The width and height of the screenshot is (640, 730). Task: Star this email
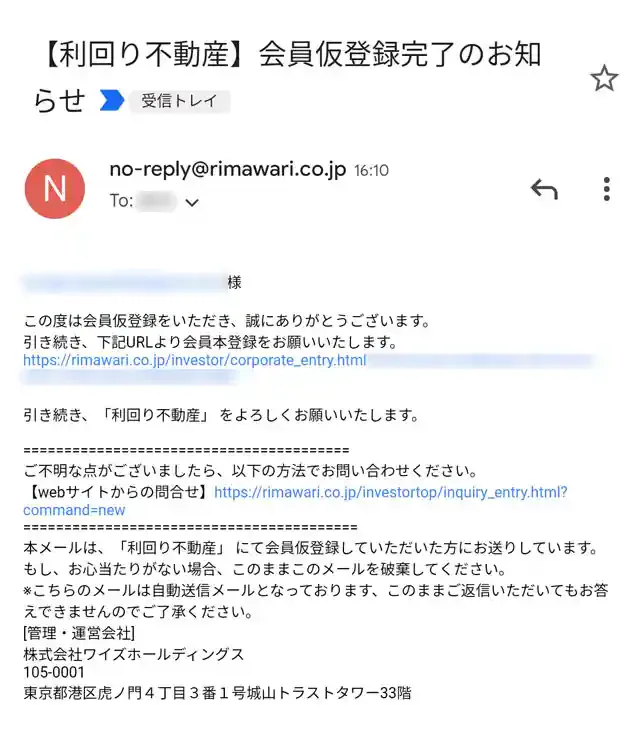(x=604, y=79)
